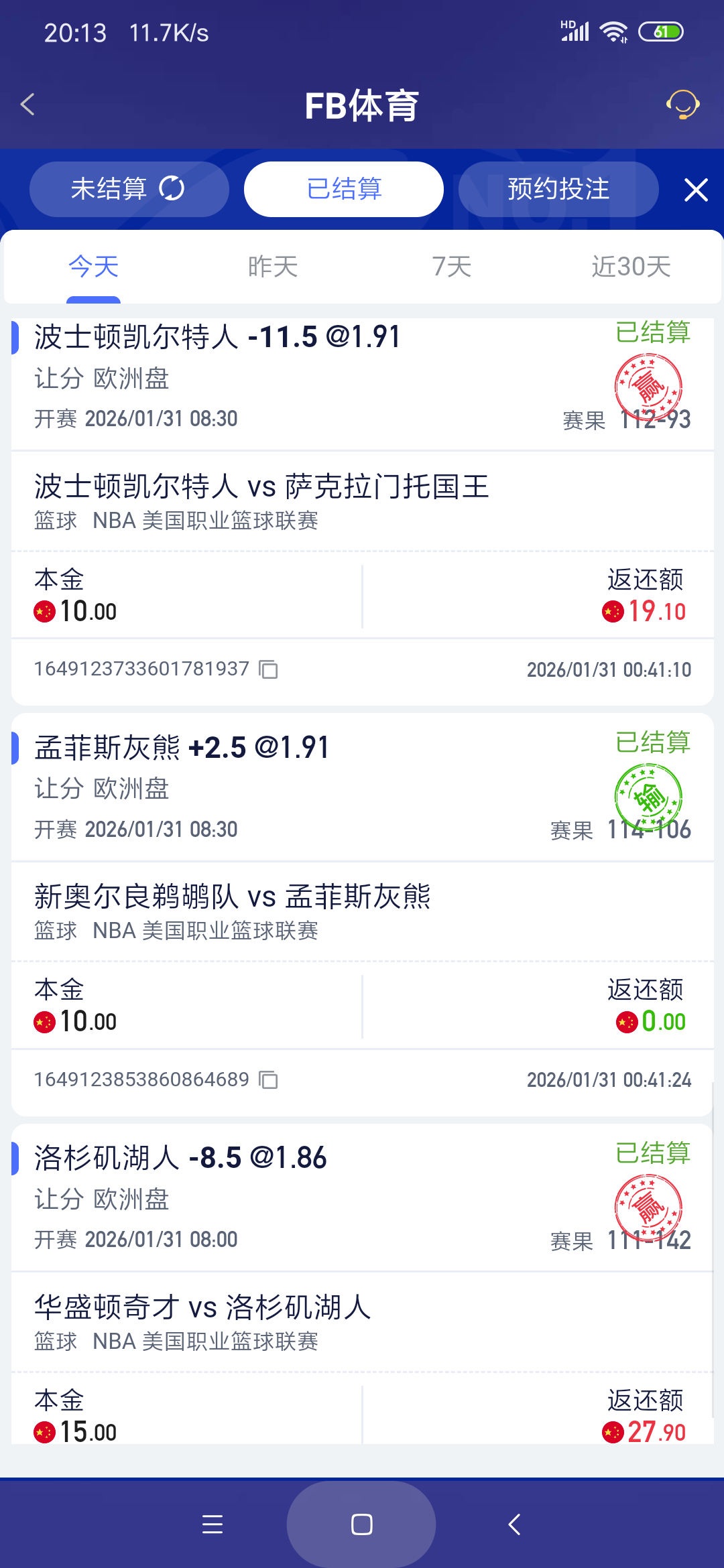This screenshot has height=1568, width=724.
Task: Open the 昨天 date filter
Action: coord(271,266)
